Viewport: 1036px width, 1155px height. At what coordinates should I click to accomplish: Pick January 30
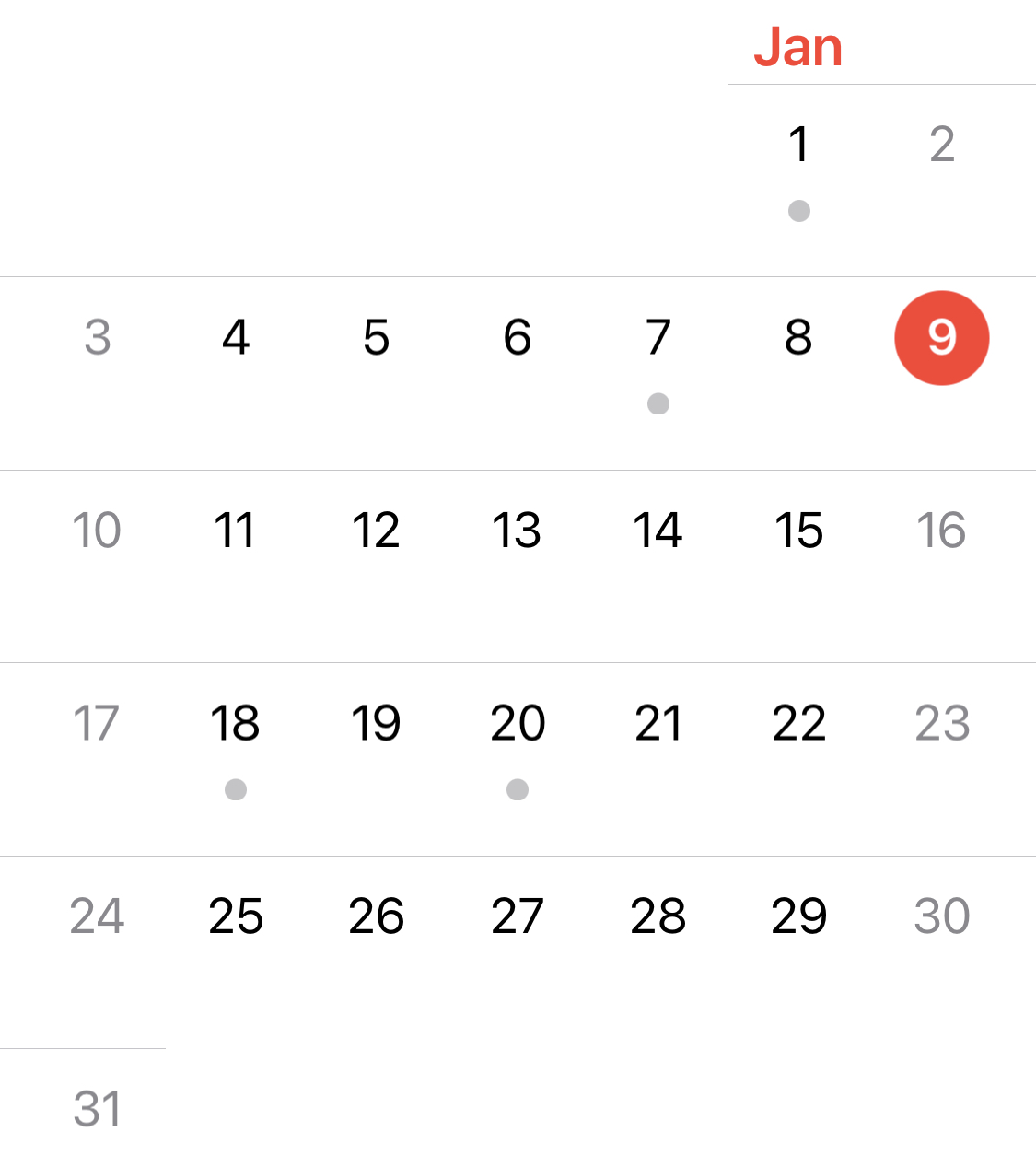click(x=941, y=917)
